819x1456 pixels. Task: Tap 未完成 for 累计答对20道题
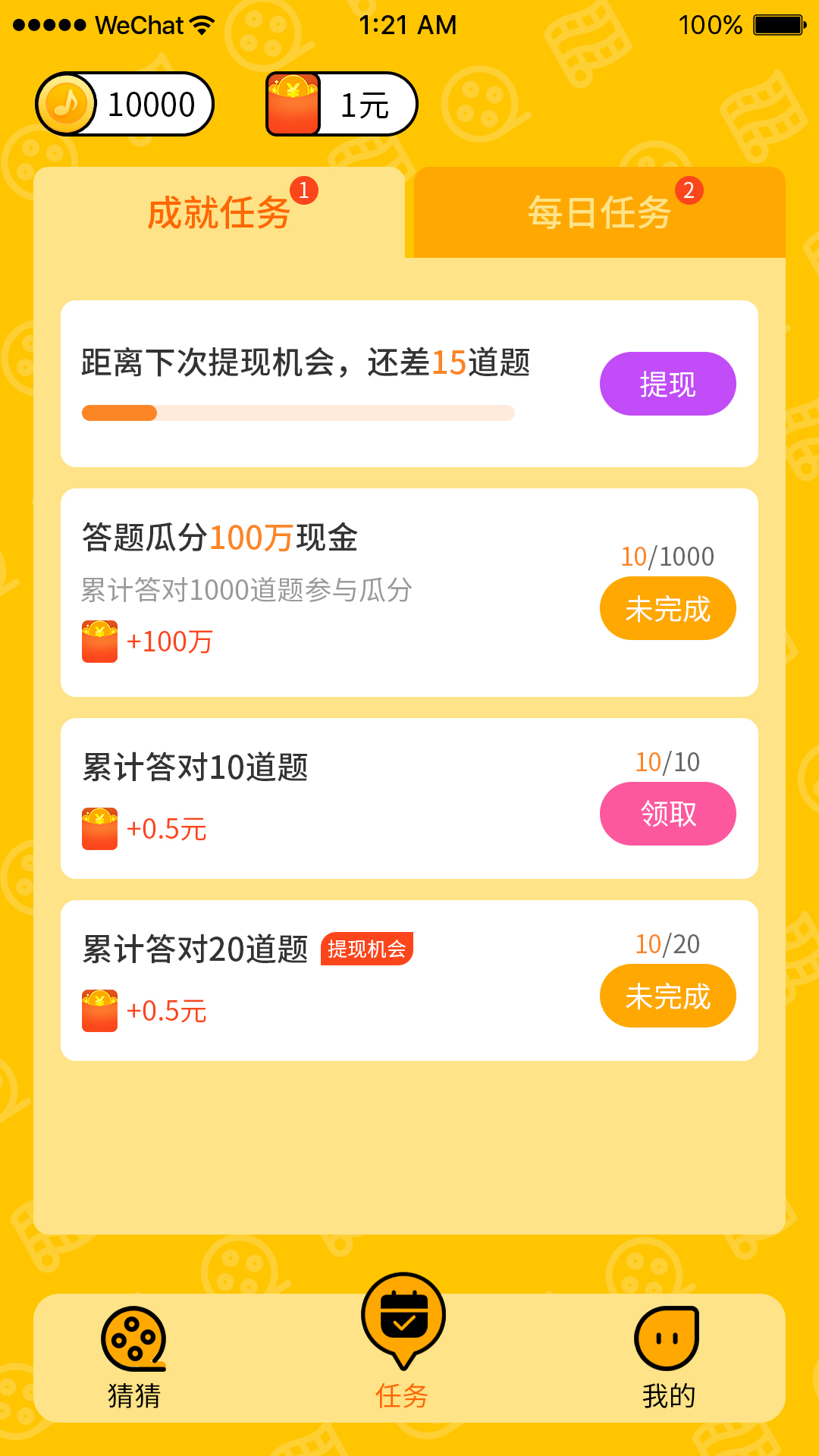click(x=667, y=996)
